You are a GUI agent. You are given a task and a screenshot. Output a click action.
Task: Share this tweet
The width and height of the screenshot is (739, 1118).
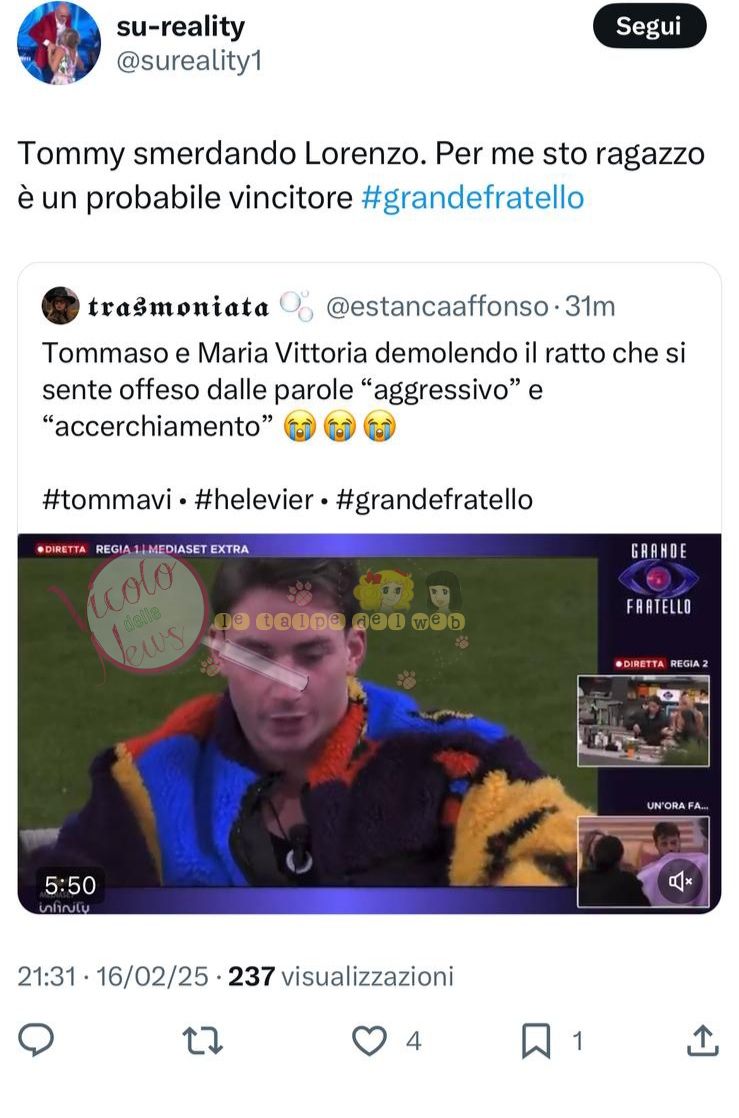tap(702, 1041)
